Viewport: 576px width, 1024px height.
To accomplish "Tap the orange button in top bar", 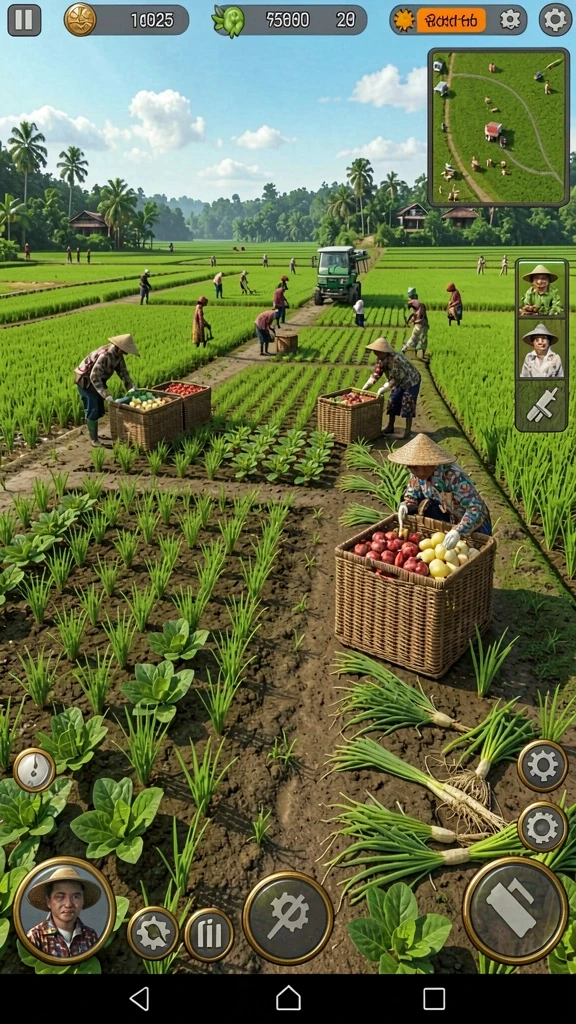I will [451, 20].
